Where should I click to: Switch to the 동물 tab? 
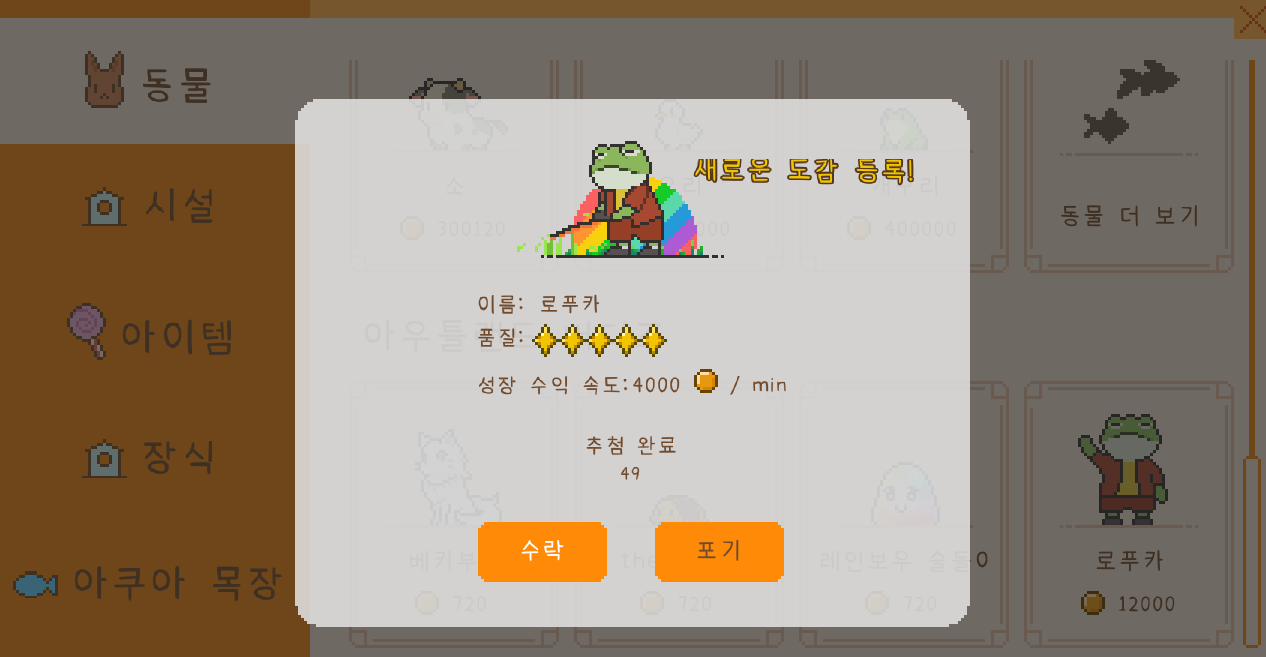150,82
